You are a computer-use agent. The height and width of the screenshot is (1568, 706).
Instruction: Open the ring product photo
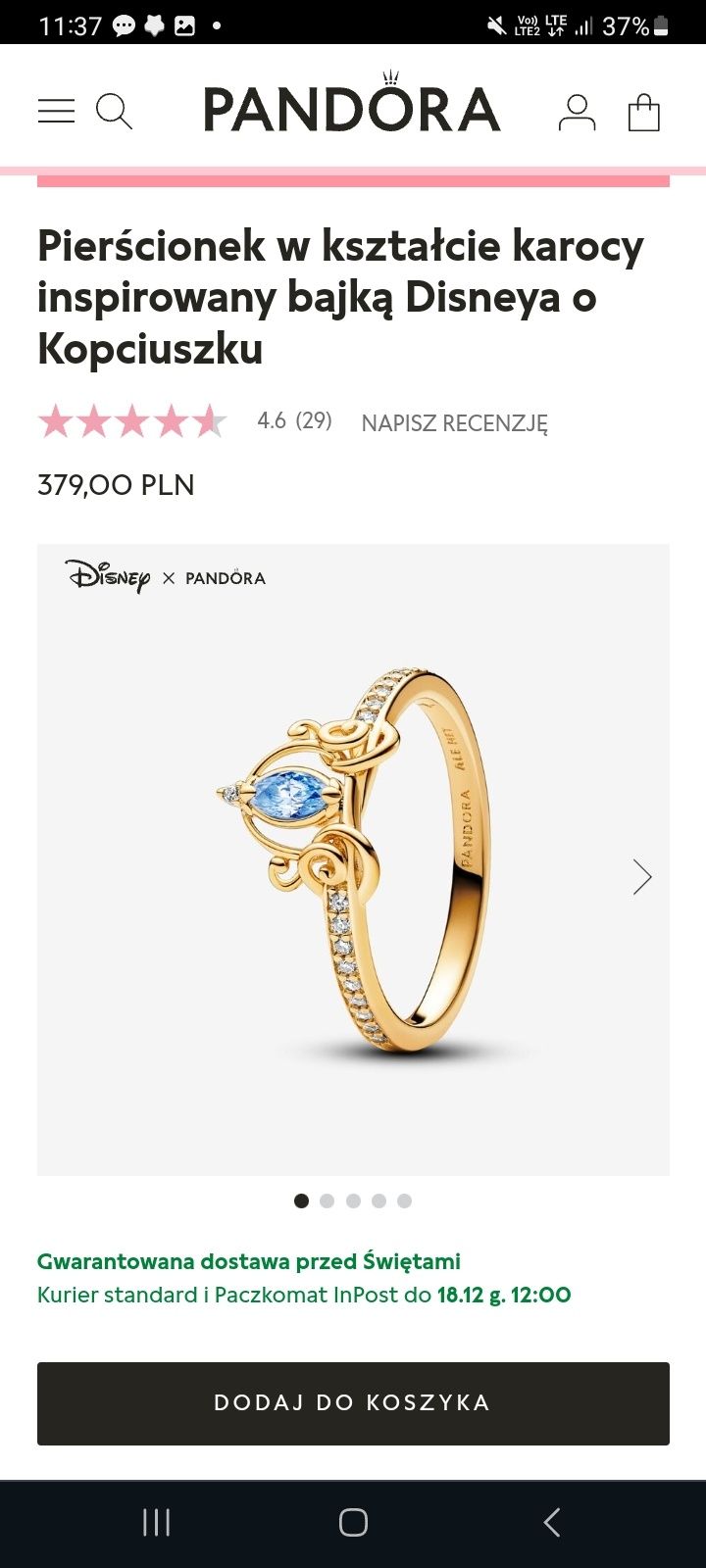tap(353, 859)
